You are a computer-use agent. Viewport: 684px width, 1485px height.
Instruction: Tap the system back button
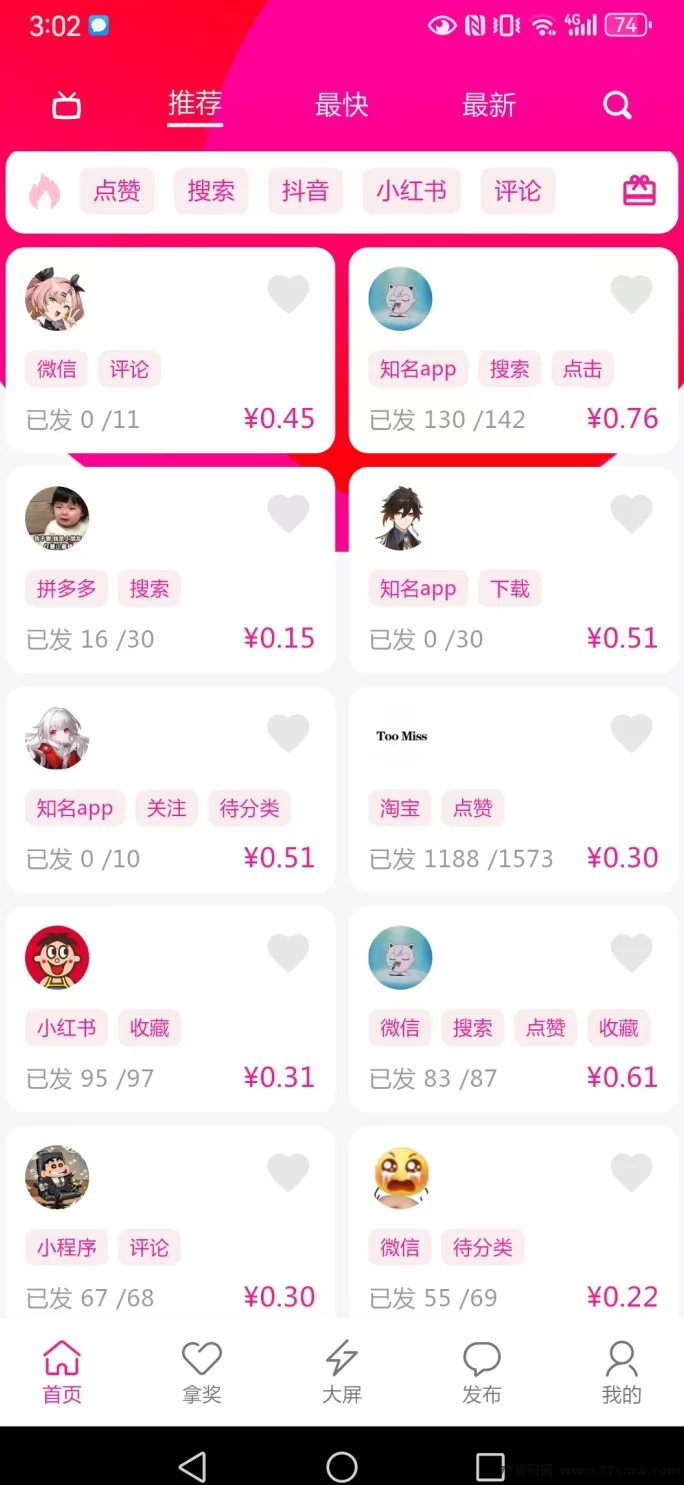192,1466
